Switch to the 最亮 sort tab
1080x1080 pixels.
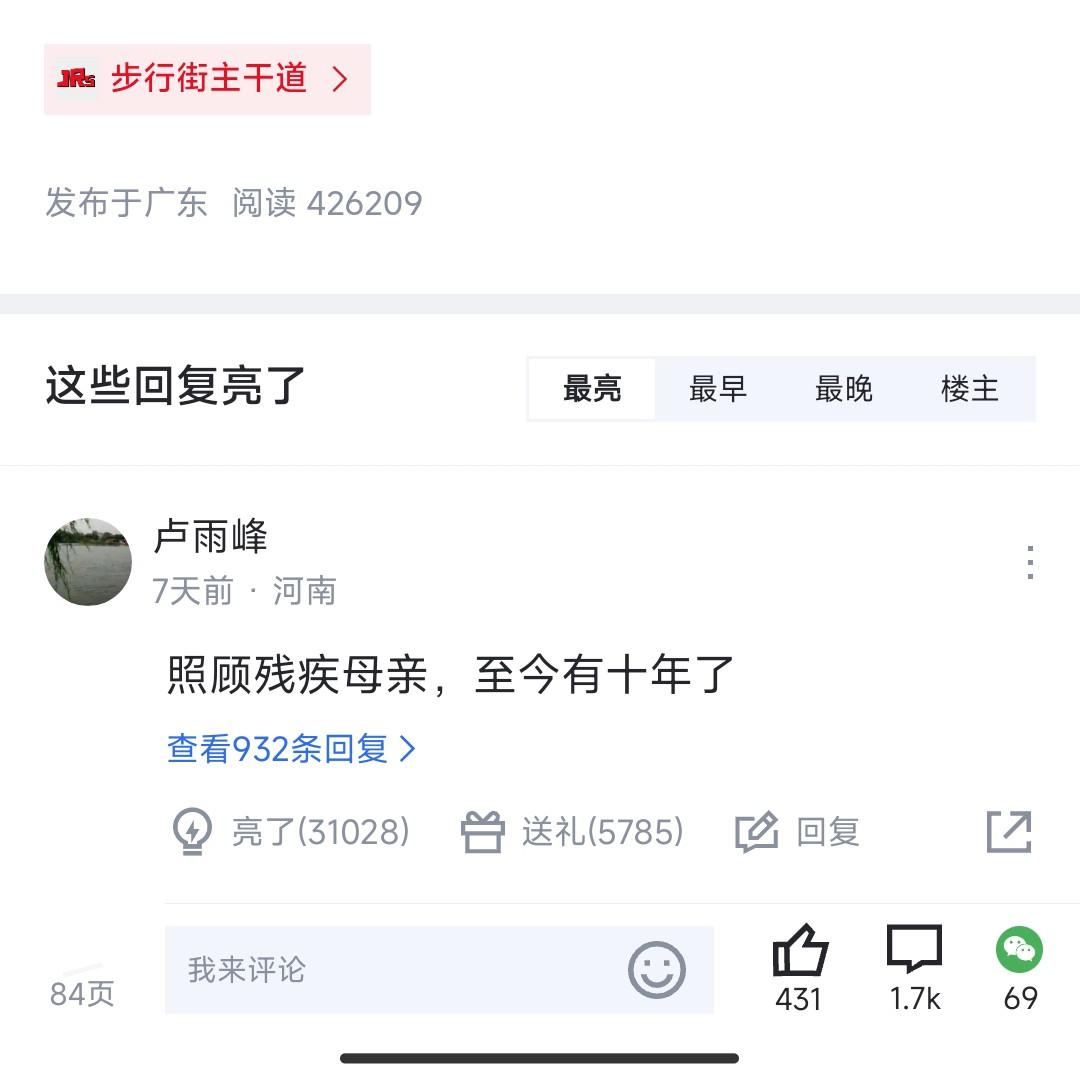pyautogui.click(x=592, y=389)
